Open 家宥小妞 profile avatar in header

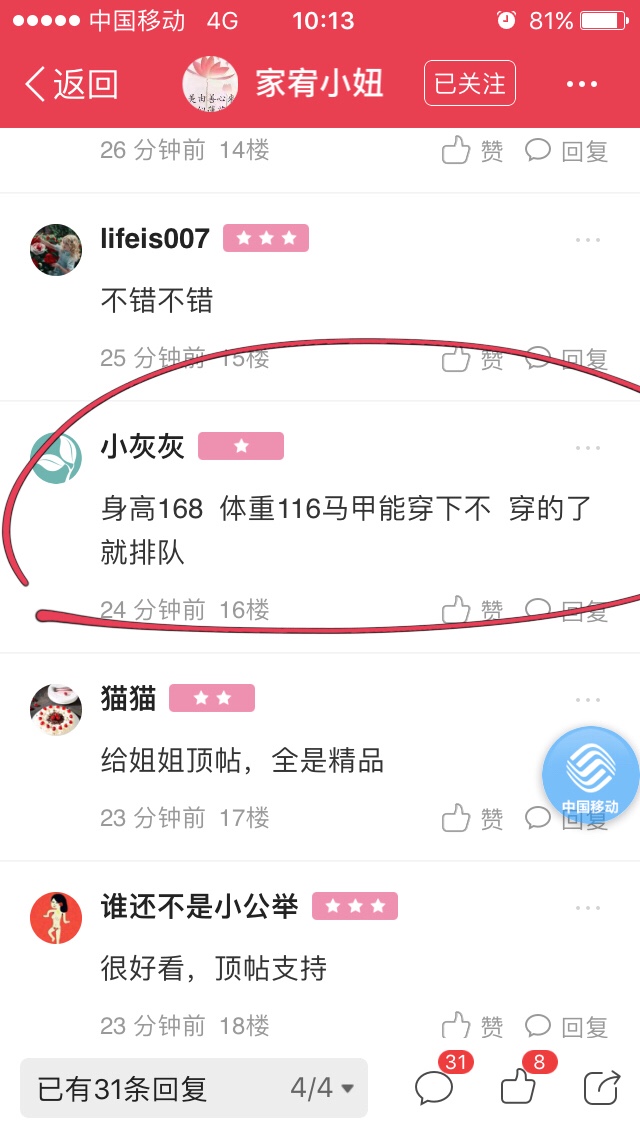[x=210, y=84]
